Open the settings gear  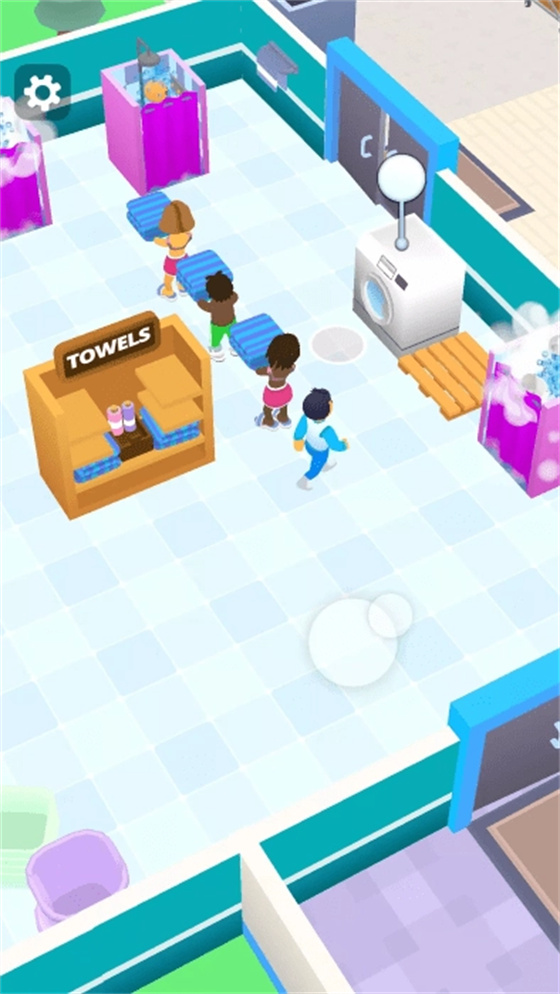point(42,93)
